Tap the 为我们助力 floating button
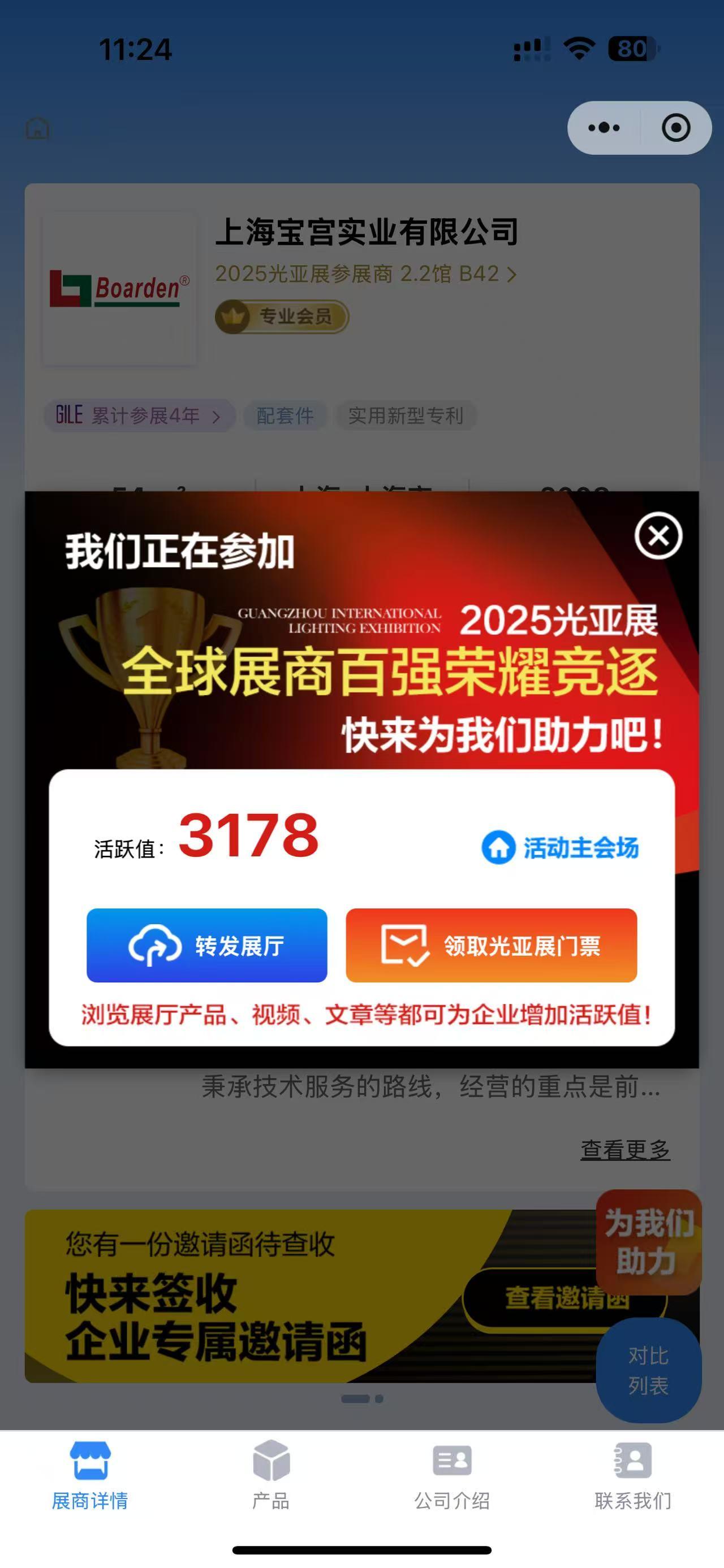The width and height of the screenshot is (724, 1568). (649, 1242)
